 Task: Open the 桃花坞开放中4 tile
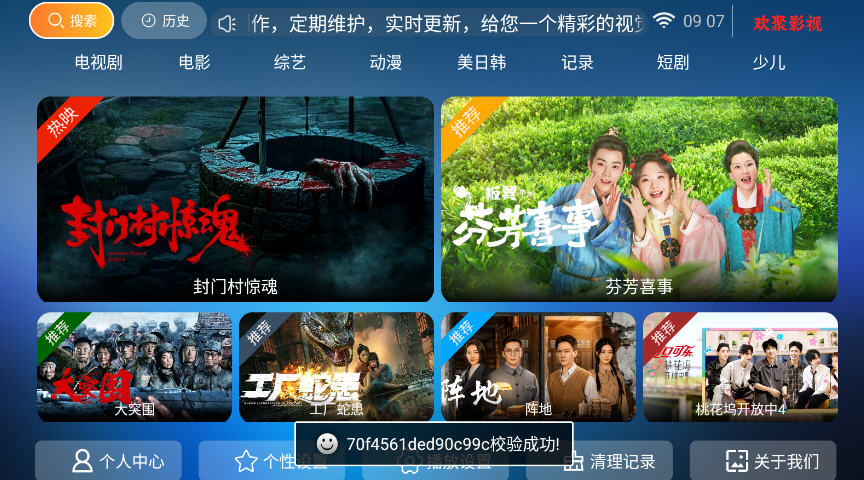point(740,366)
